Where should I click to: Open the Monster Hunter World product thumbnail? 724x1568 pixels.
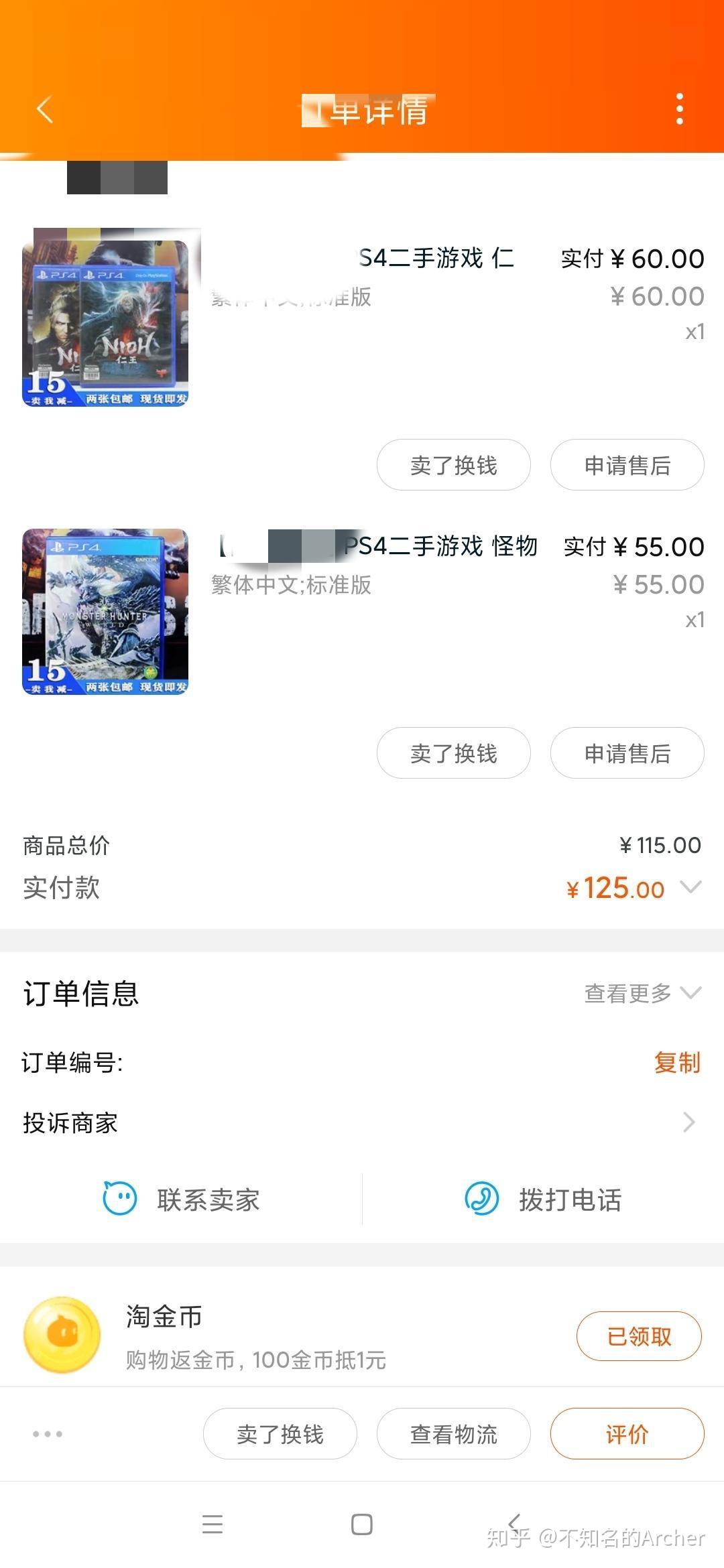point(105,612)
